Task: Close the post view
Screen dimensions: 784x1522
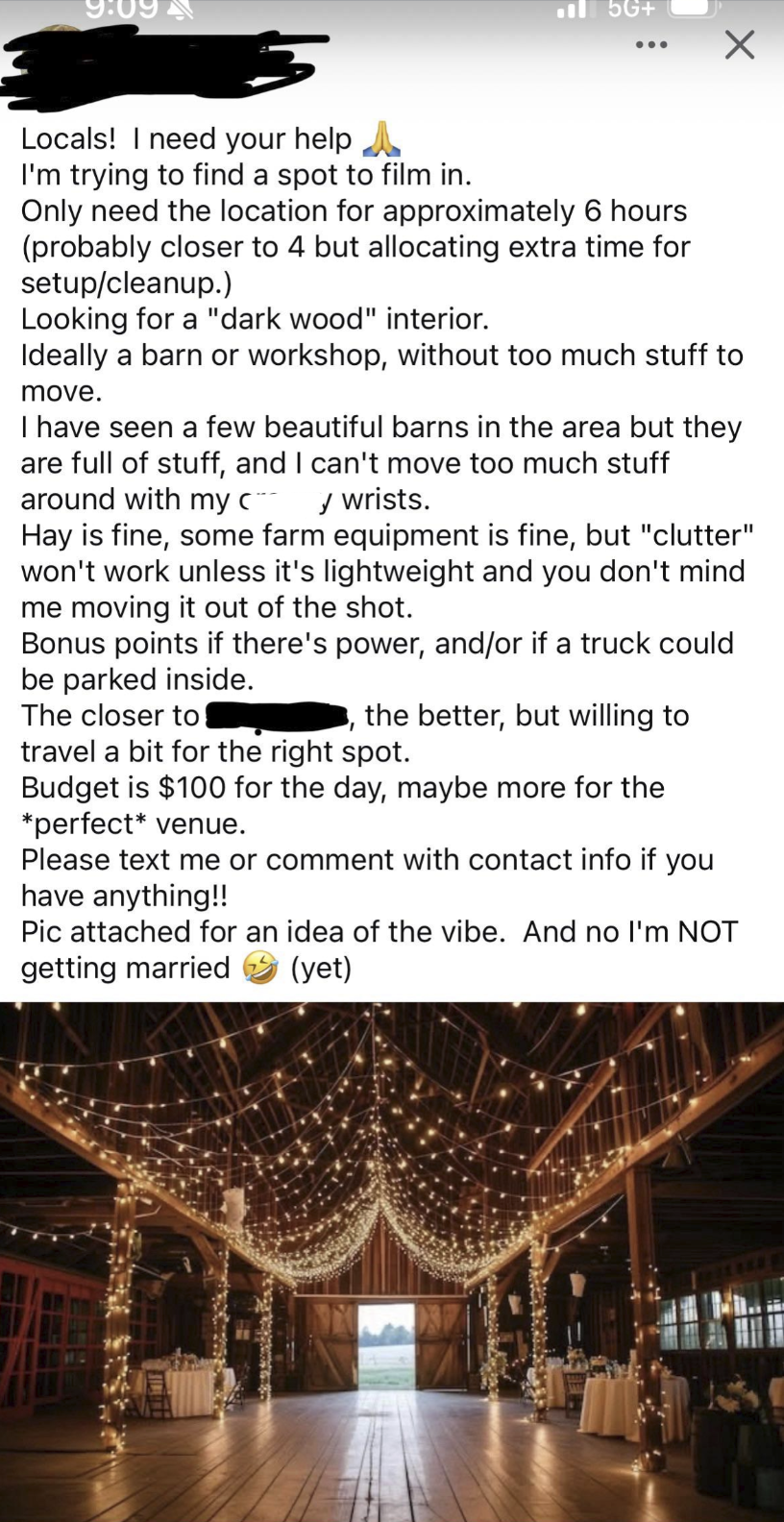Action: 739,44
